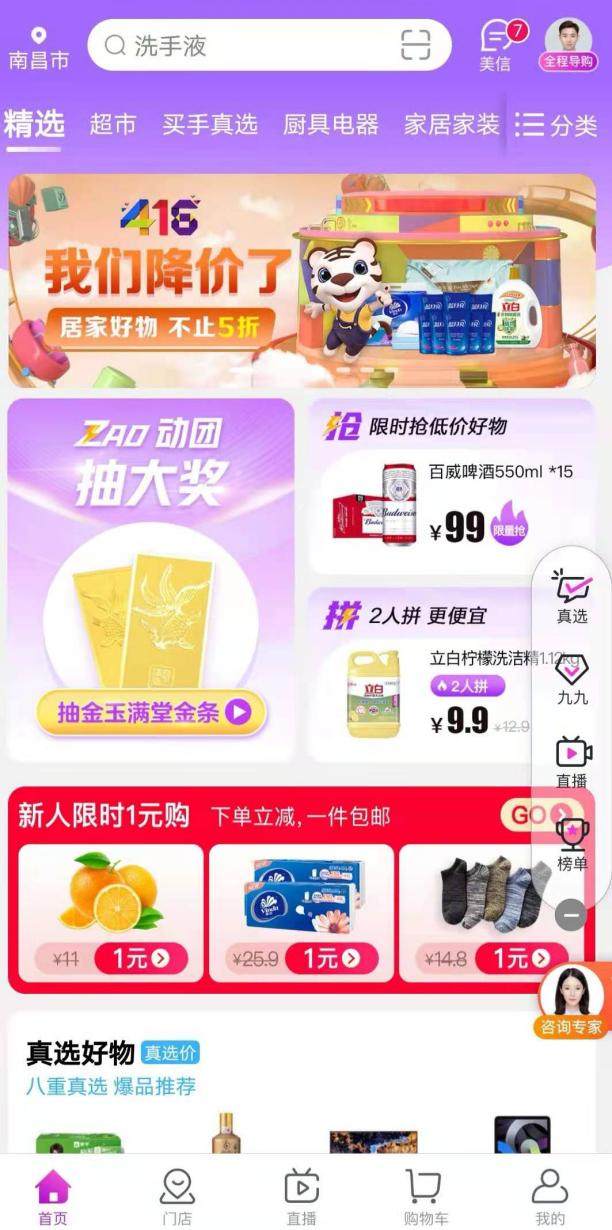The width and height of the screenshot is (612, 1230).
Task: Open 美信 messages
Action: tap(496, 46)
